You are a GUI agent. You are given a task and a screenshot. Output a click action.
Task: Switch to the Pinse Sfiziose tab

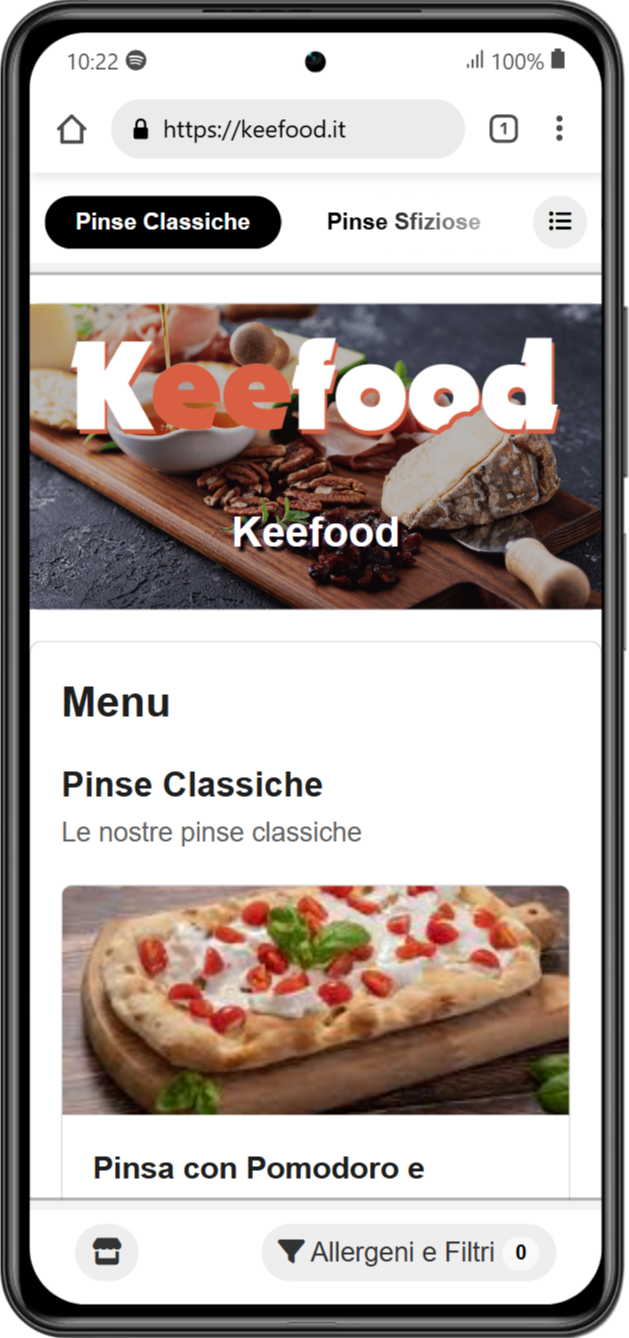(x=403, y=222)
